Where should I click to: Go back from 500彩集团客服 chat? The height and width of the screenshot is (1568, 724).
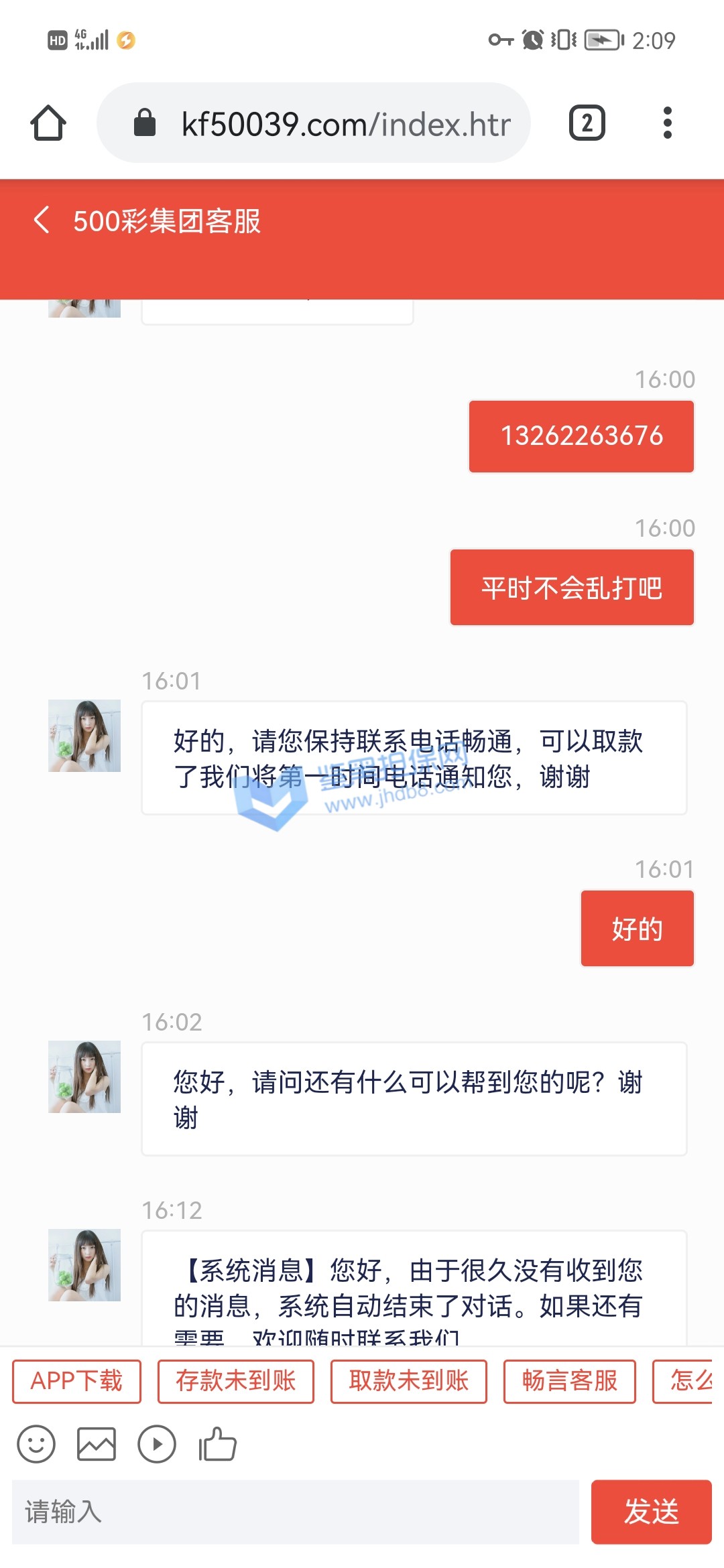click(x=42, y=220)
